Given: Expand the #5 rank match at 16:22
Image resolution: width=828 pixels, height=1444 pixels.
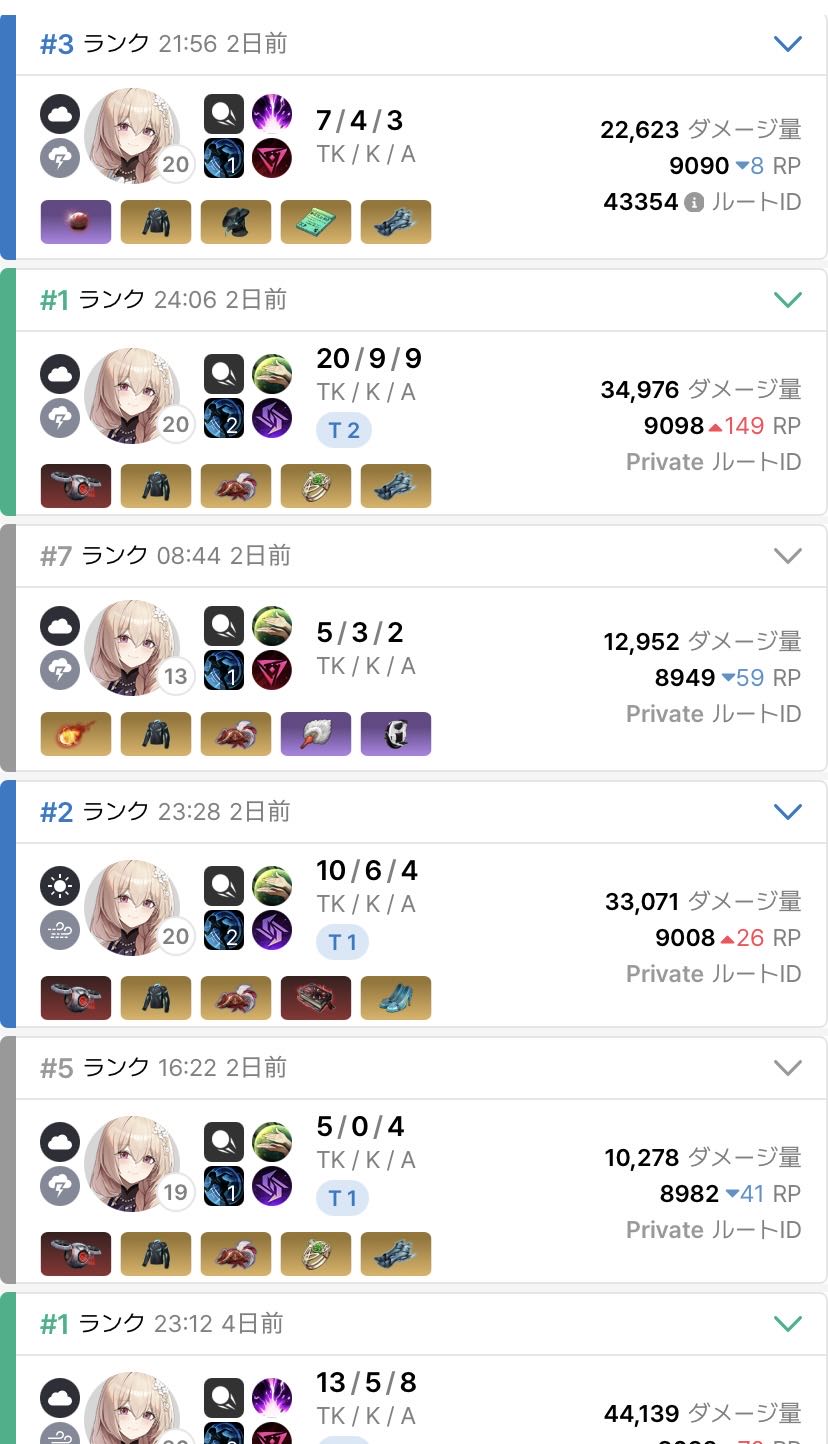Looking at the screenshot, I should point(788,1068).
